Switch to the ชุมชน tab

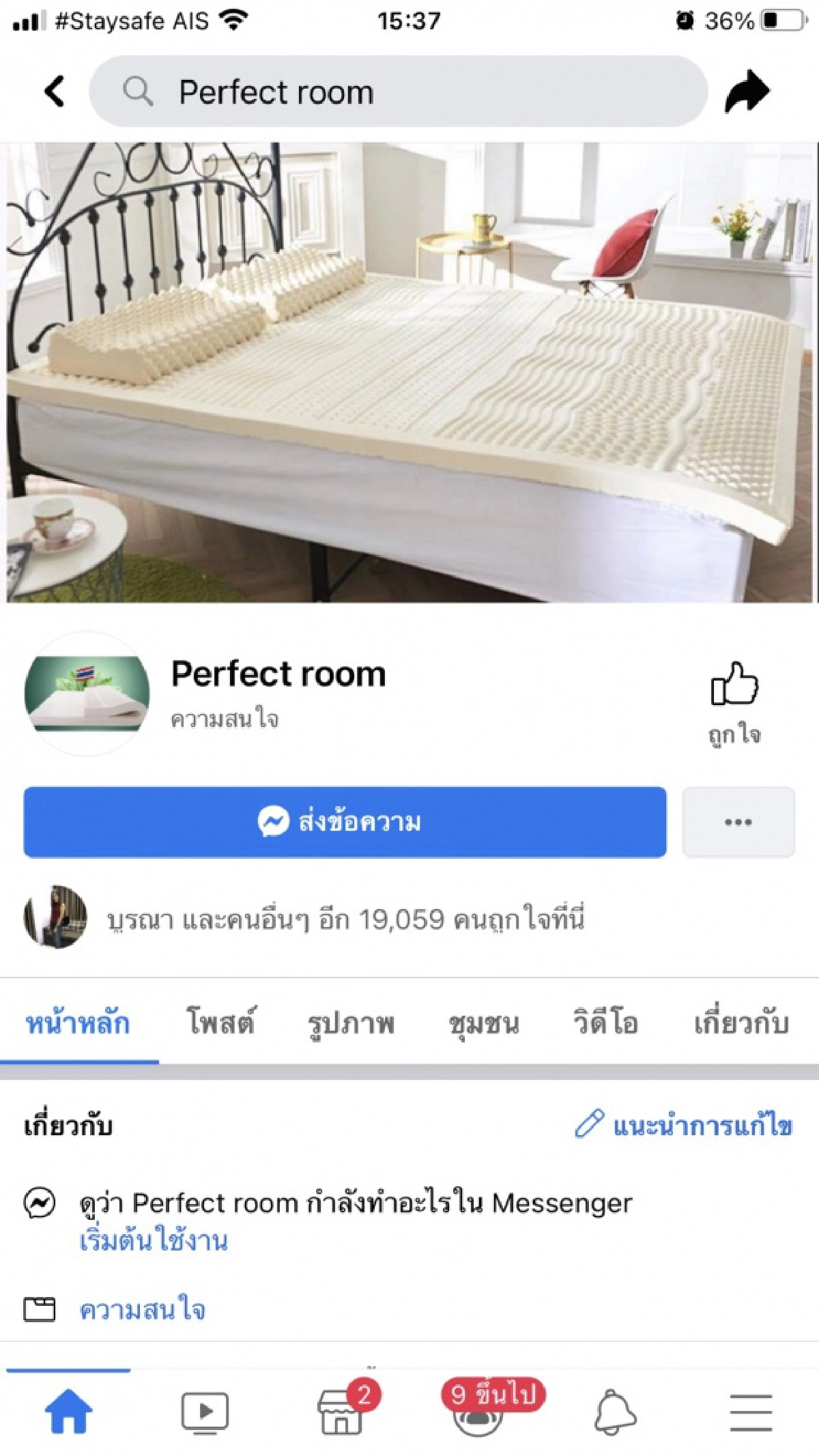(x=483, y=1023)
